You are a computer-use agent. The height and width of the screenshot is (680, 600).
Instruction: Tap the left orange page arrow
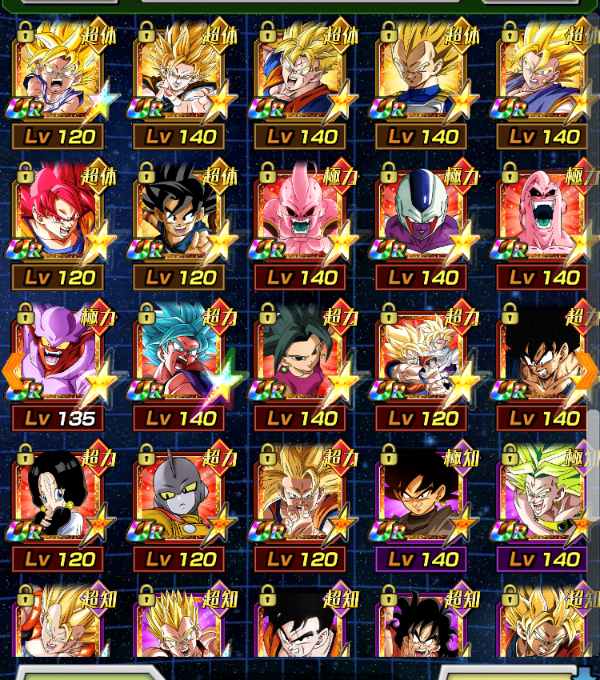click(12, 370)
